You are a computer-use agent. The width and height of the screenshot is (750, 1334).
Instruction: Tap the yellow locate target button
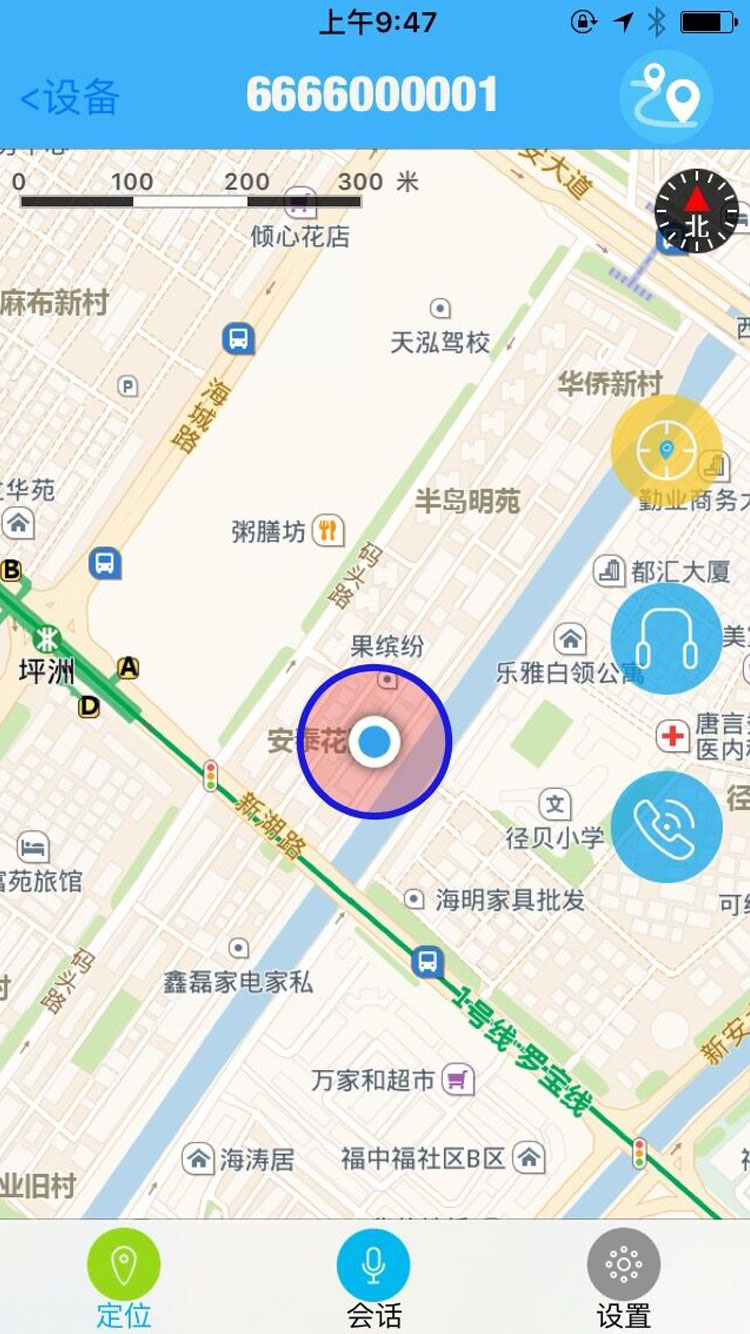(x=666, y=450)
